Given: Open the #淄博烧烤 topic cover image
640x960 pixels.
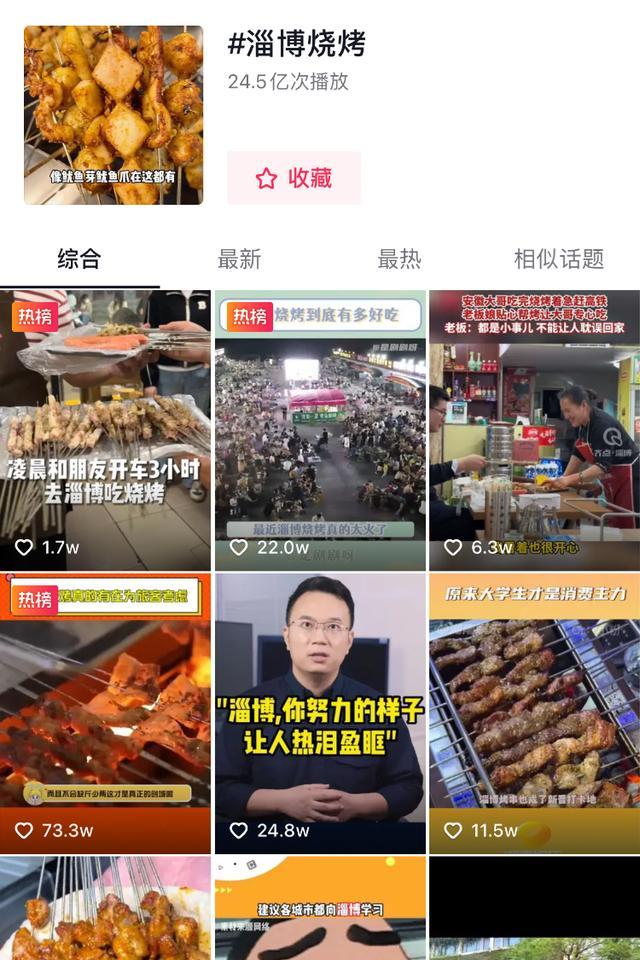Looking at the screenshot, I should (113, 115).
